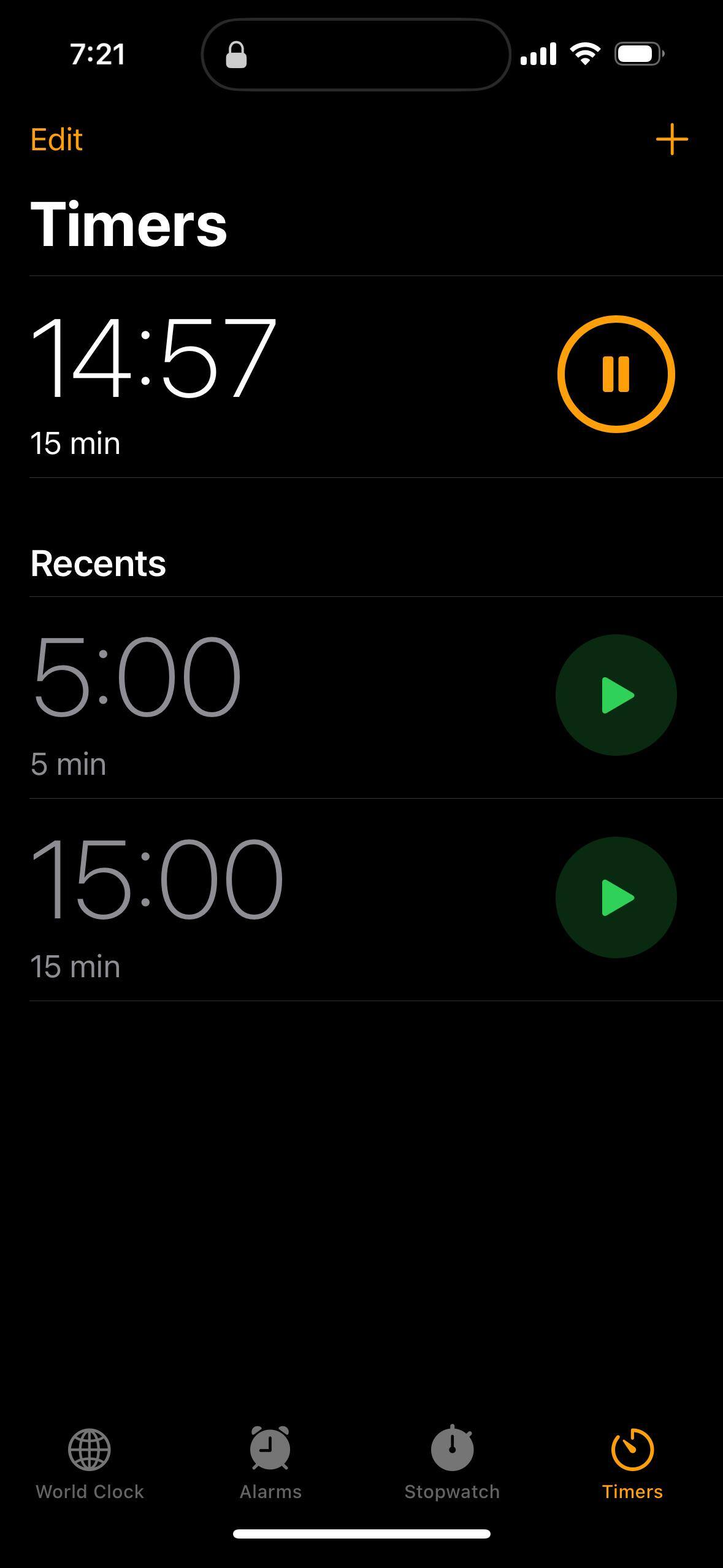The height and width of the screenshot is (1568, 723).
Task: Select the Timers tab
Action: [x=632, y=1463]
